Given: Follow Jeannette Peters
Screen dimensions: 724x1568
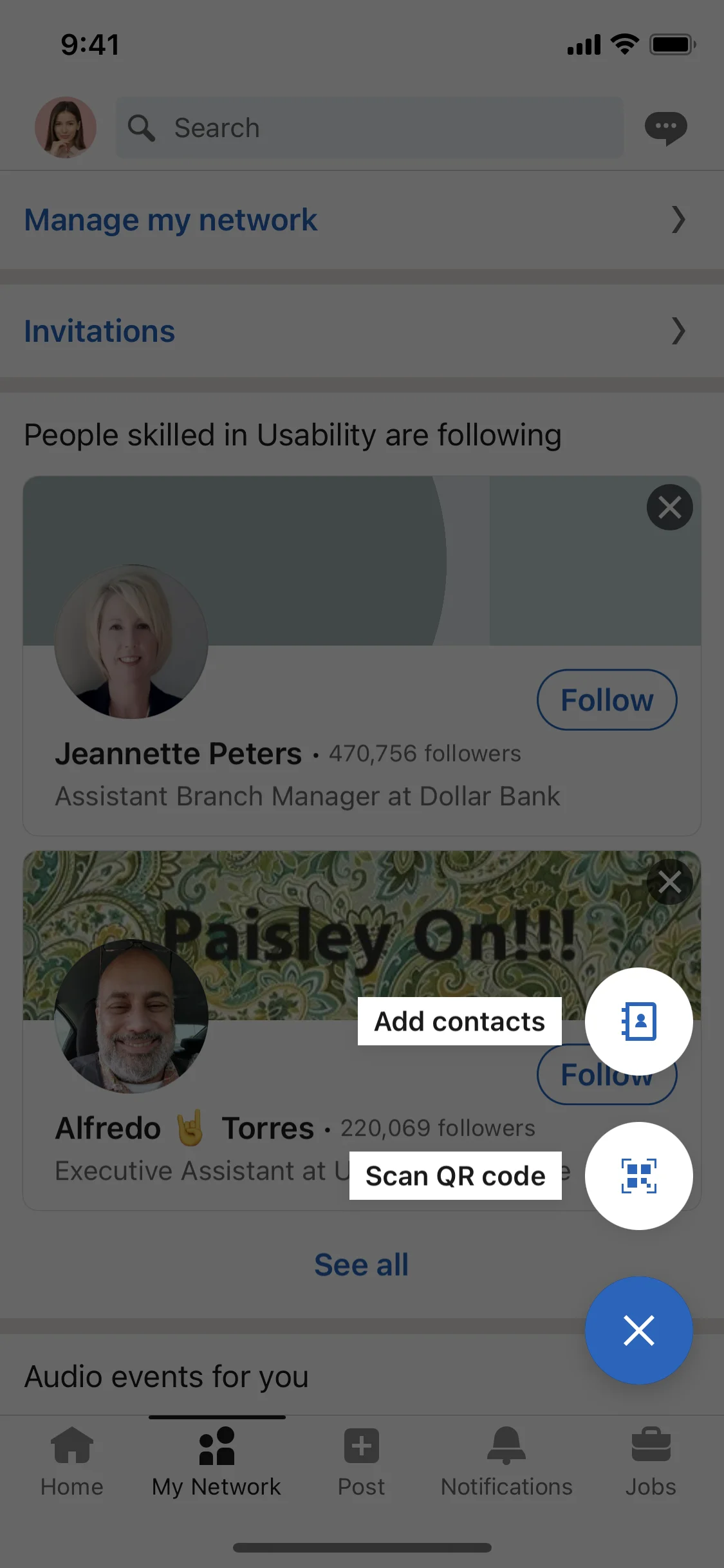Looking at the screenshot, I should [x=606, y=700].
